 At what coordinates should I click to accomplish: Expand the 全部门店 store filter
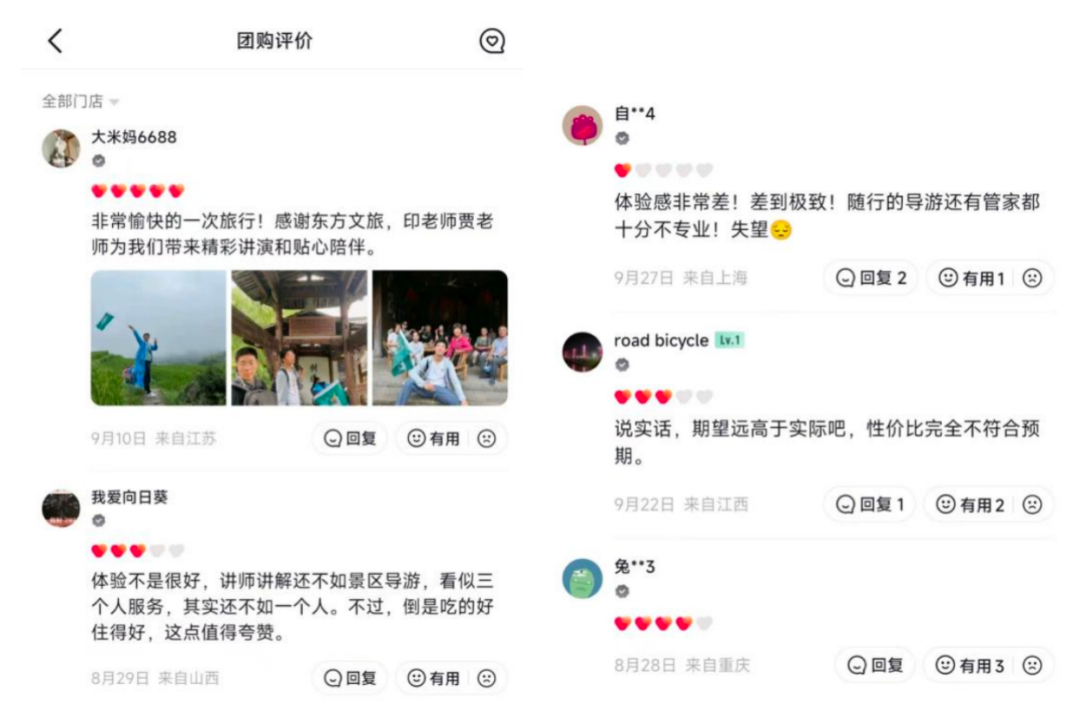[x=80, y=101]
